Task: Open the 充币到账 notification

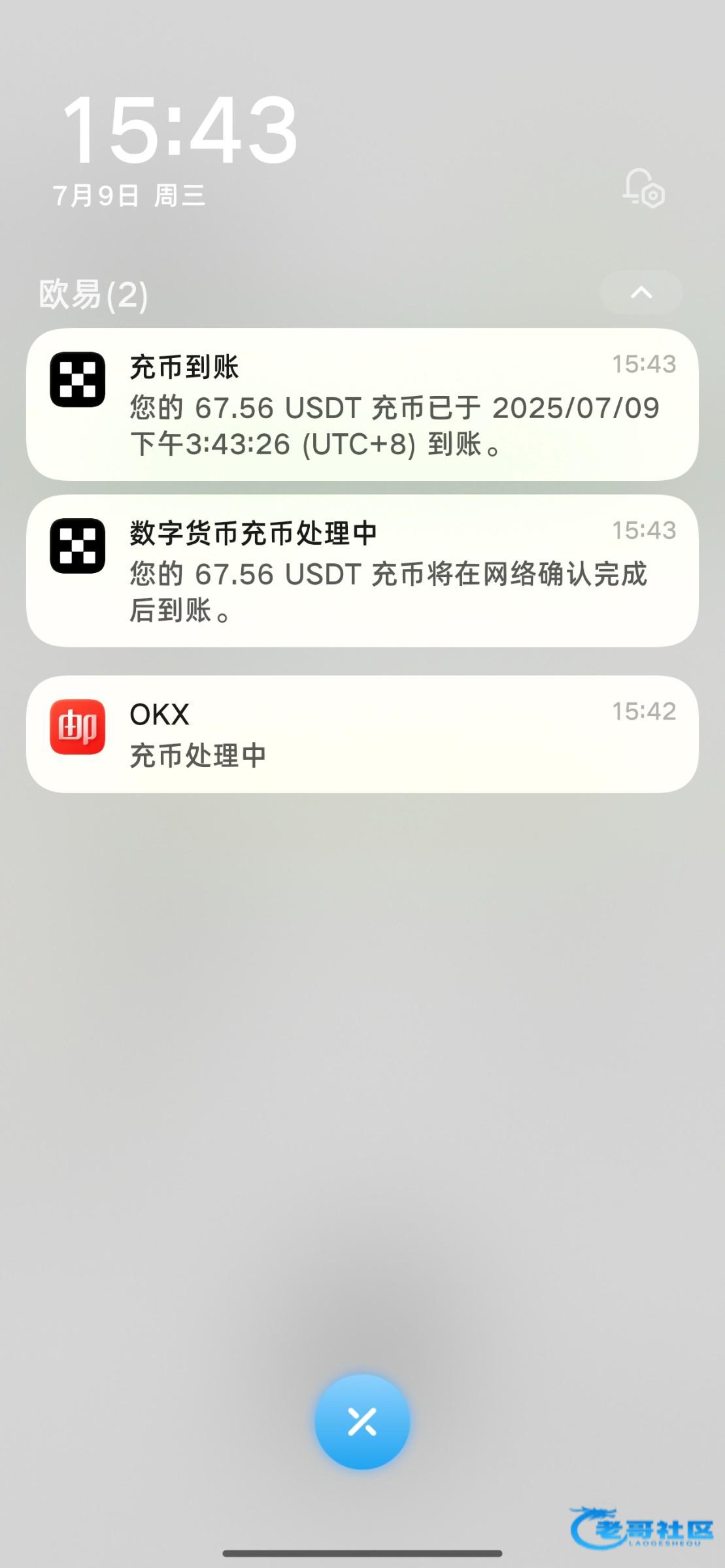Action: [362, 404]
